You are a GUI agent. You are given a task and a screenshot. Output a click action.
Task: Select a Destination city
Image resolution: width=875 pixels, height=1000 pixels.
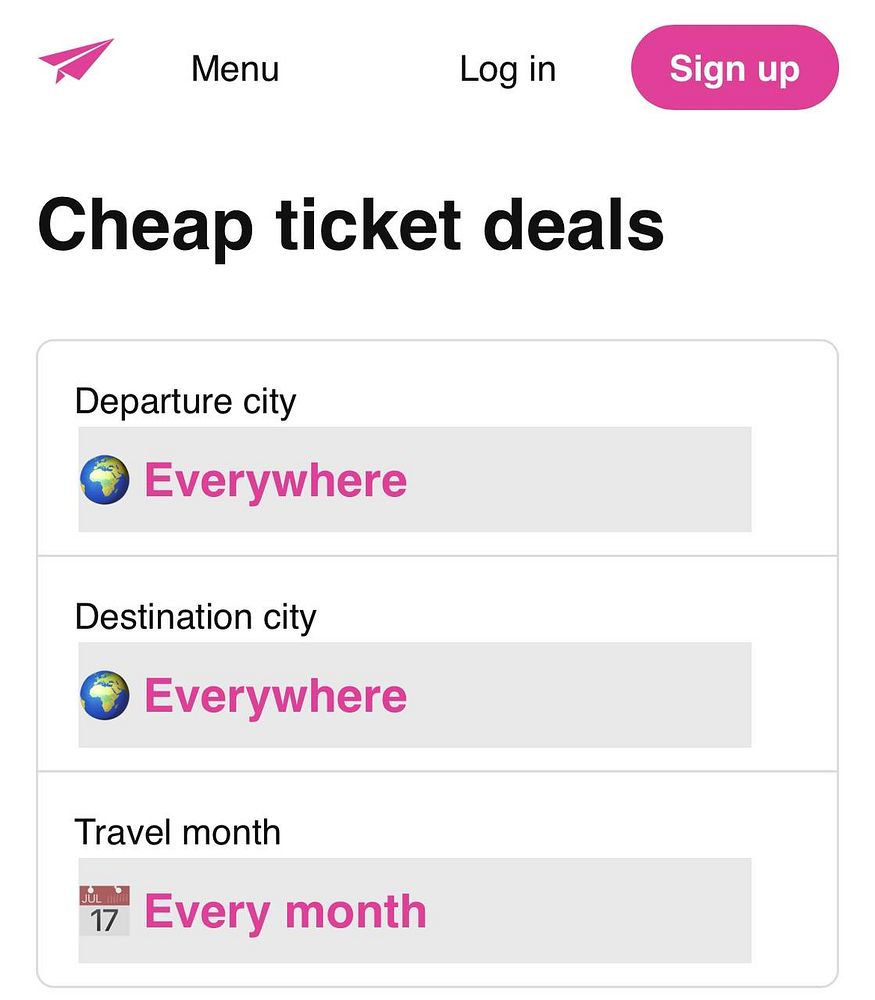tap(414, 695)
